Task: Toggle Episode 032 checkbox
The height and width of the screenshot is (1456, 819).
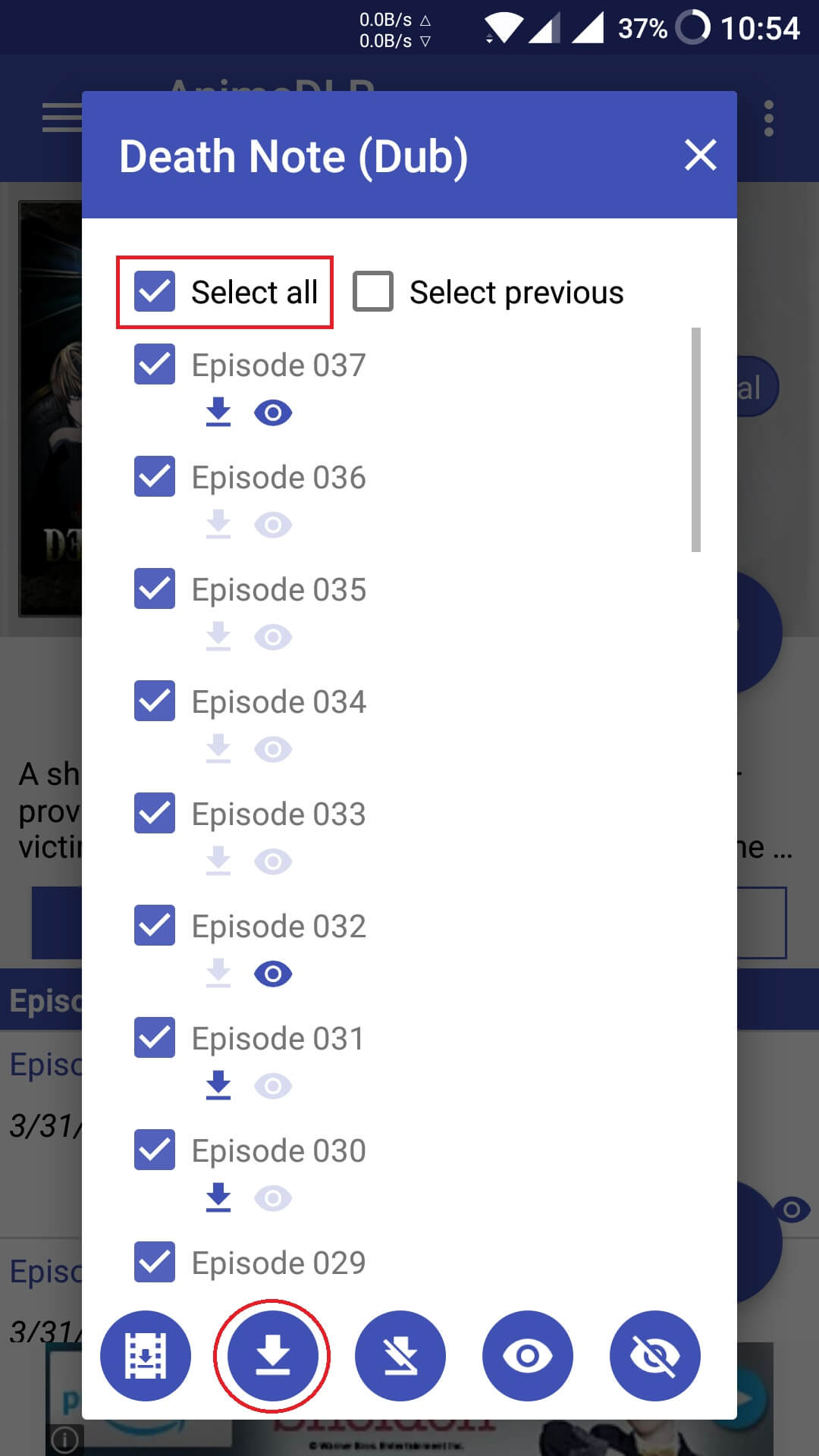Action: tap(155, 925)
